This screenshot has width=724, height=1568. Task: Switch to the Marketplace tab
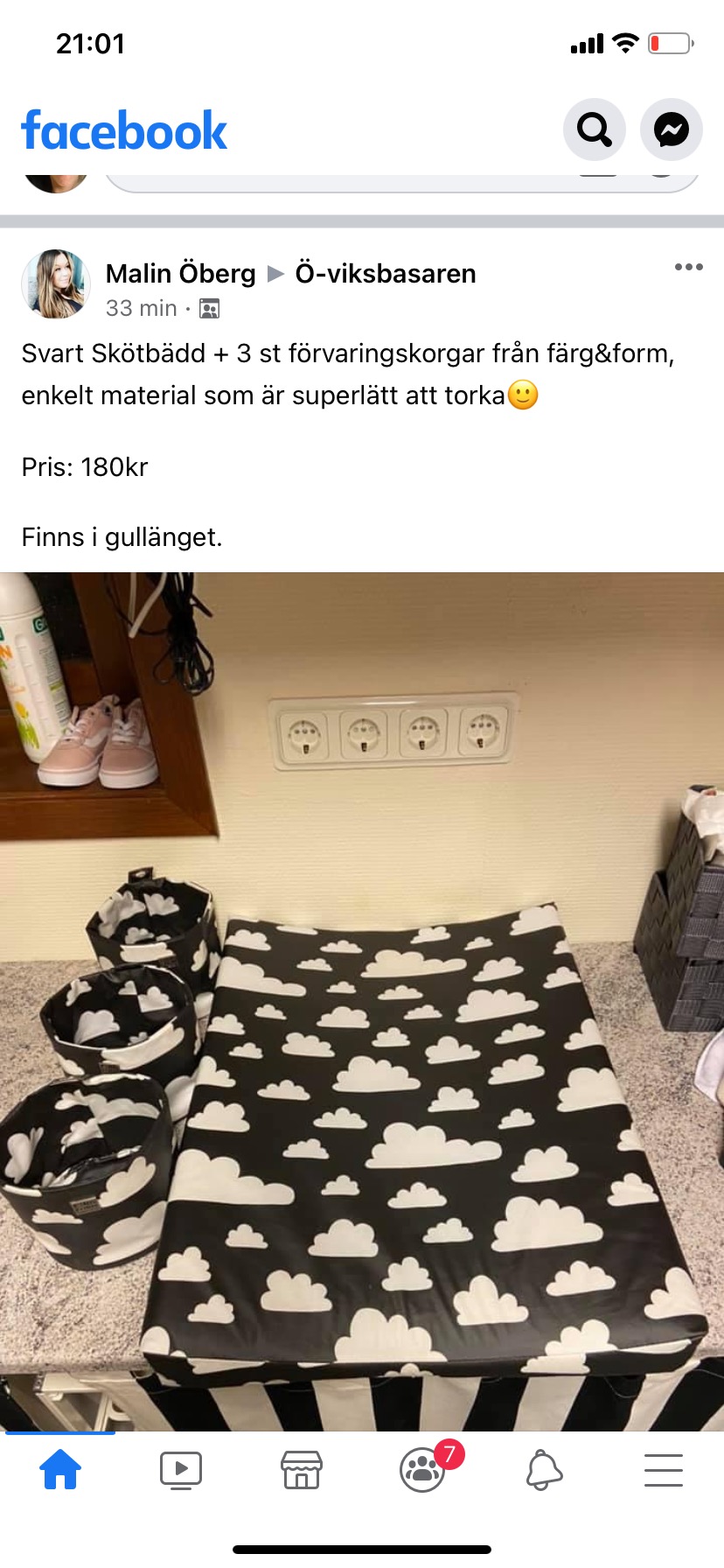coord(302,1470)
